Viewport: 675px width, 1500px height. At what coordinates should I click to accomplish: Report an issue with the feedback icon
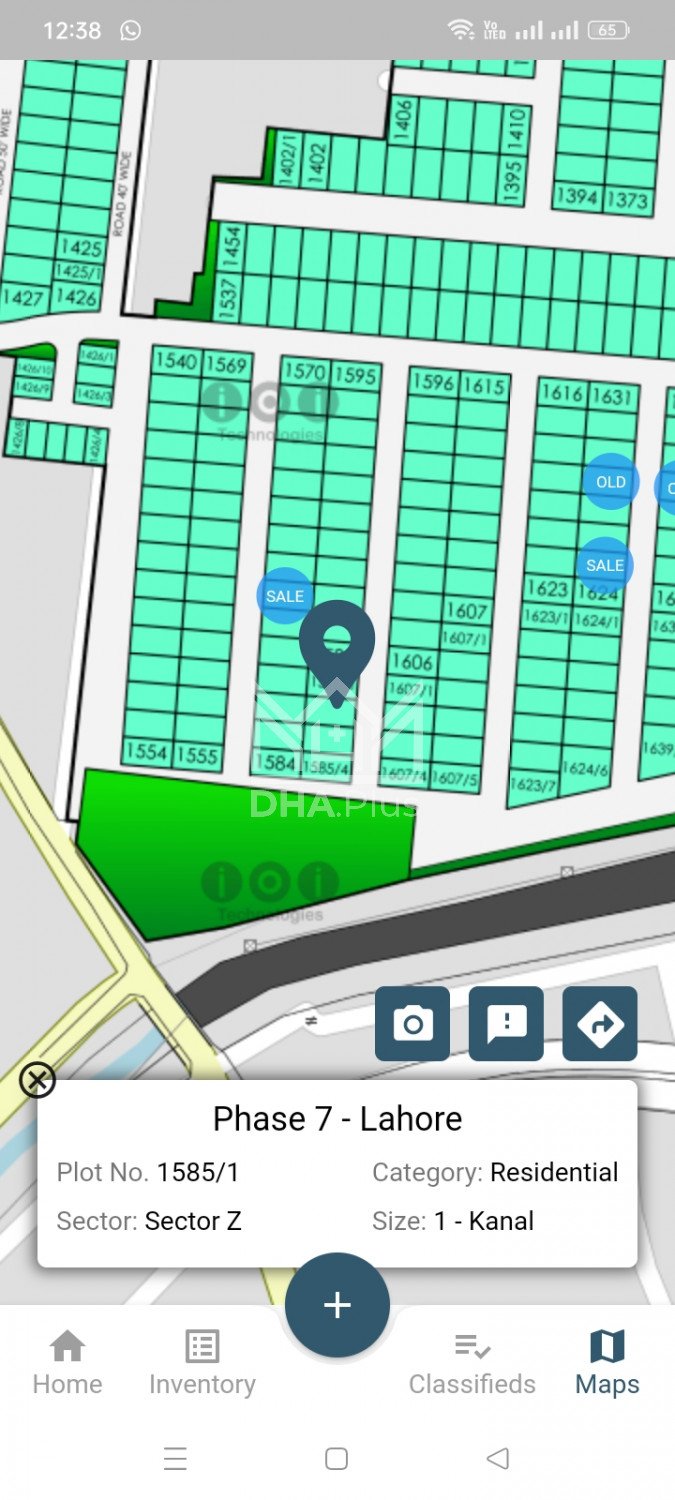click(x=506, y=1023)
